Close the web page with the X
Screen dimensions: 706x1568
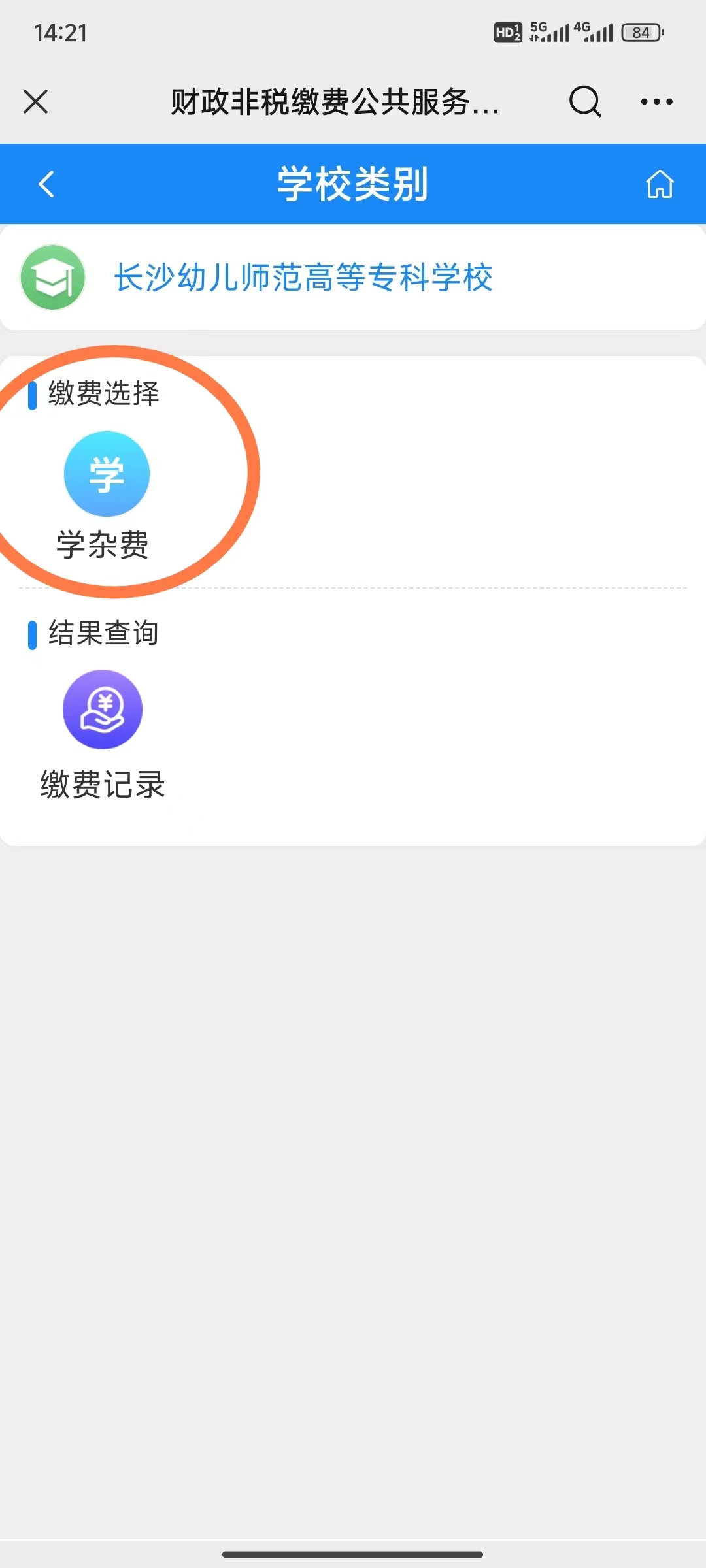pyautogui.click(x=36, y=102)
